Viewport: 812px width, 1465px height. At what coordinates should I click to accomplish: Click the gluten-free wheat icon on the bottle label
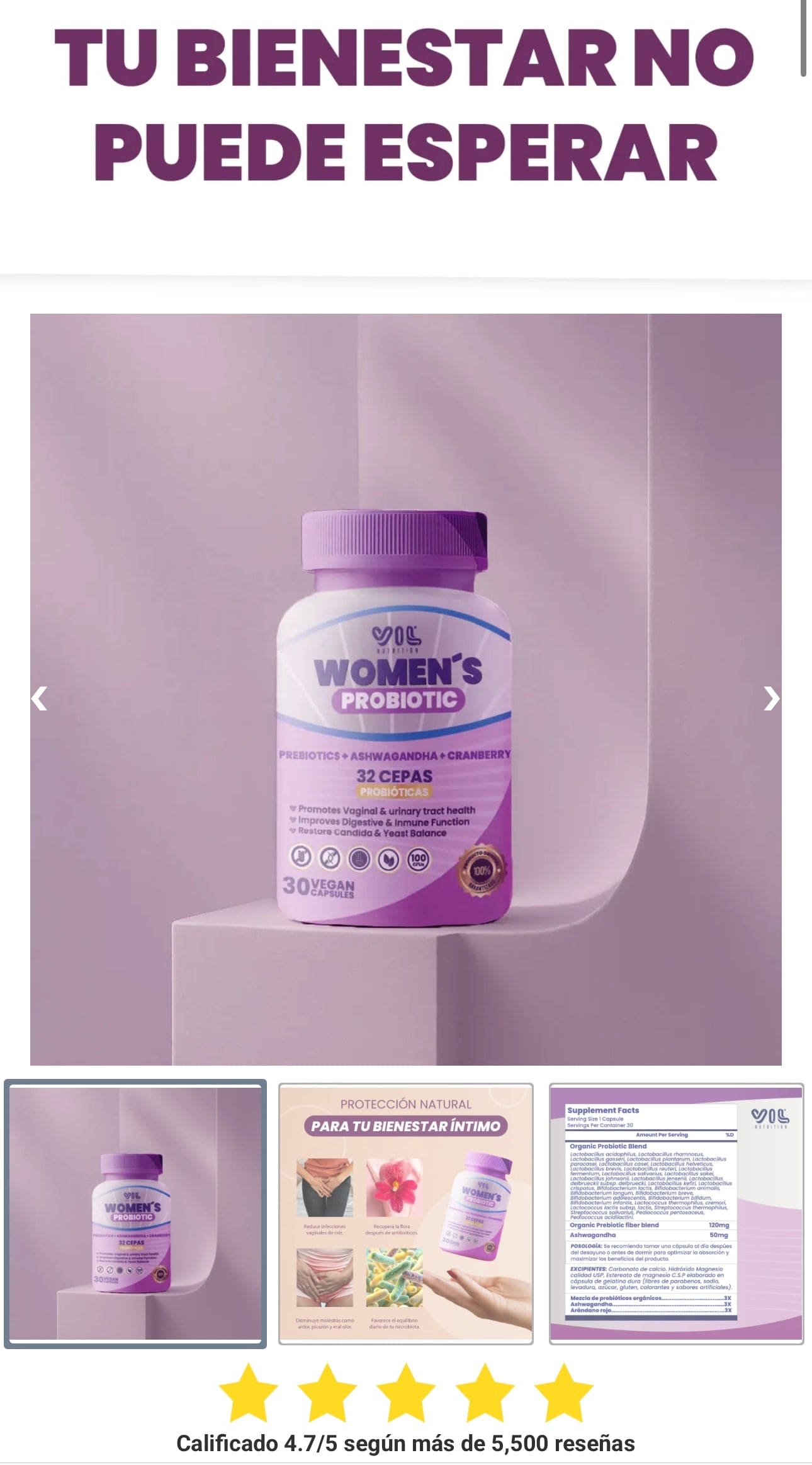[x=300, y=858]
